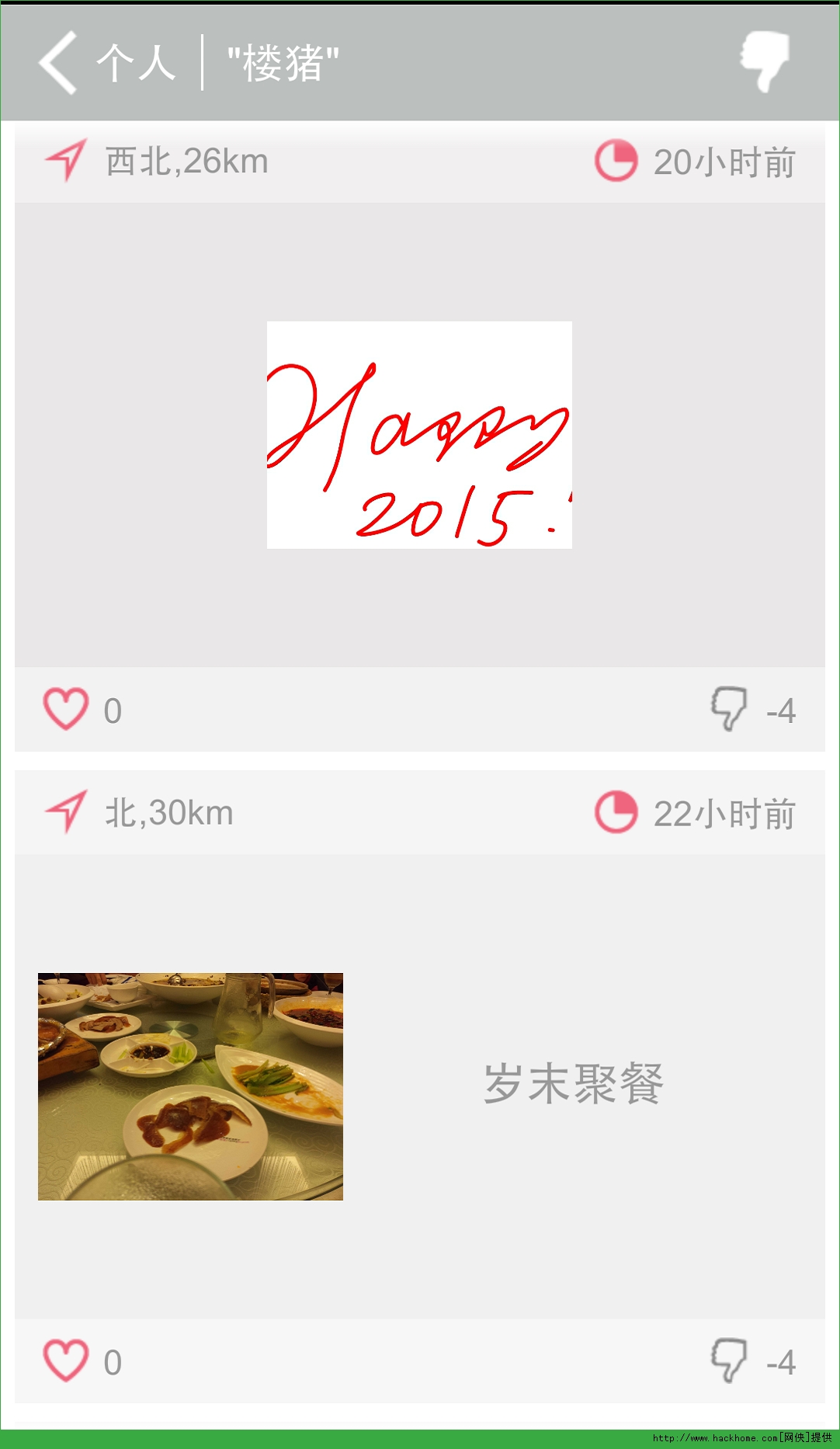The image size is (840, 1449).
Task: Like the Happy 2015 post
Action: (66, 709)
